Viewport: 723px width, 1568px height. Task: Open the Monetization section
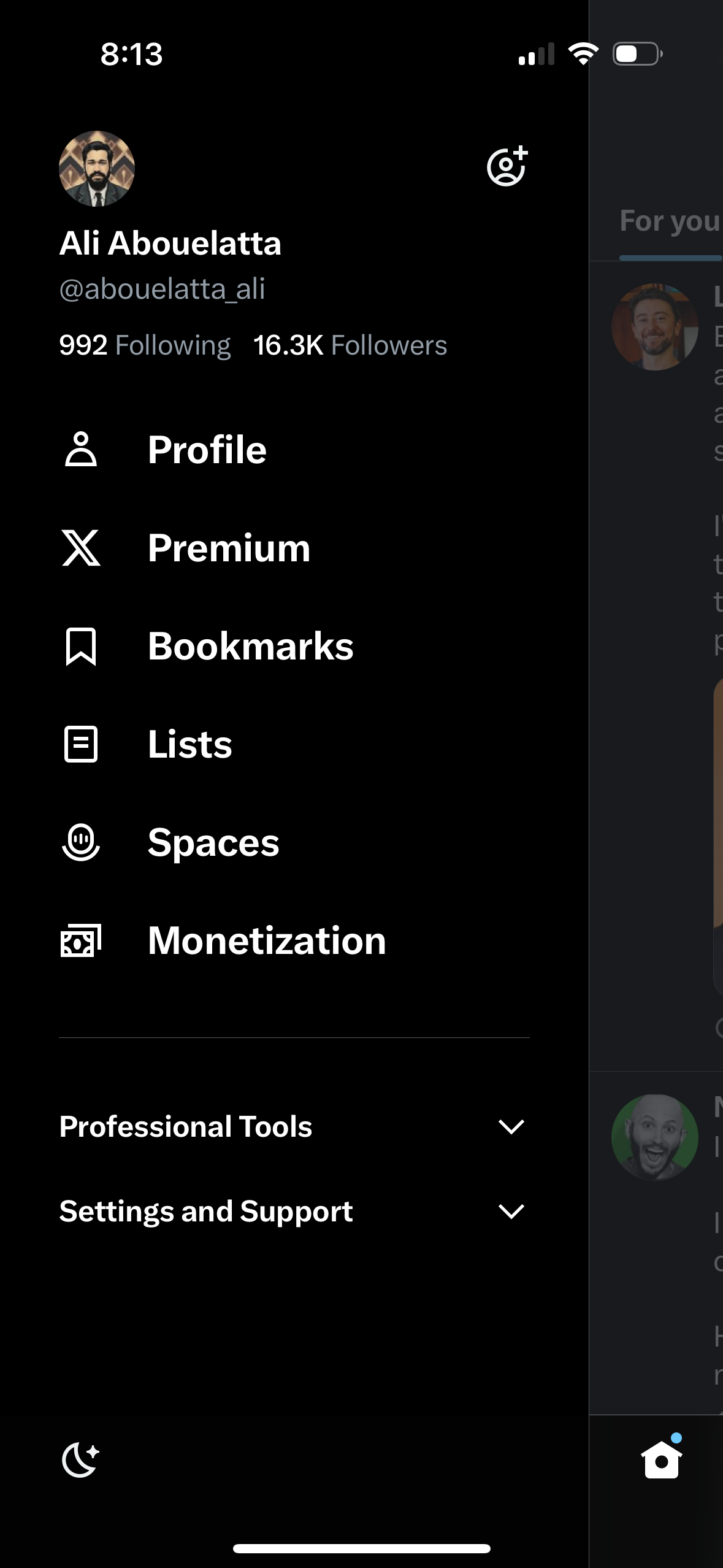(266, 940)
